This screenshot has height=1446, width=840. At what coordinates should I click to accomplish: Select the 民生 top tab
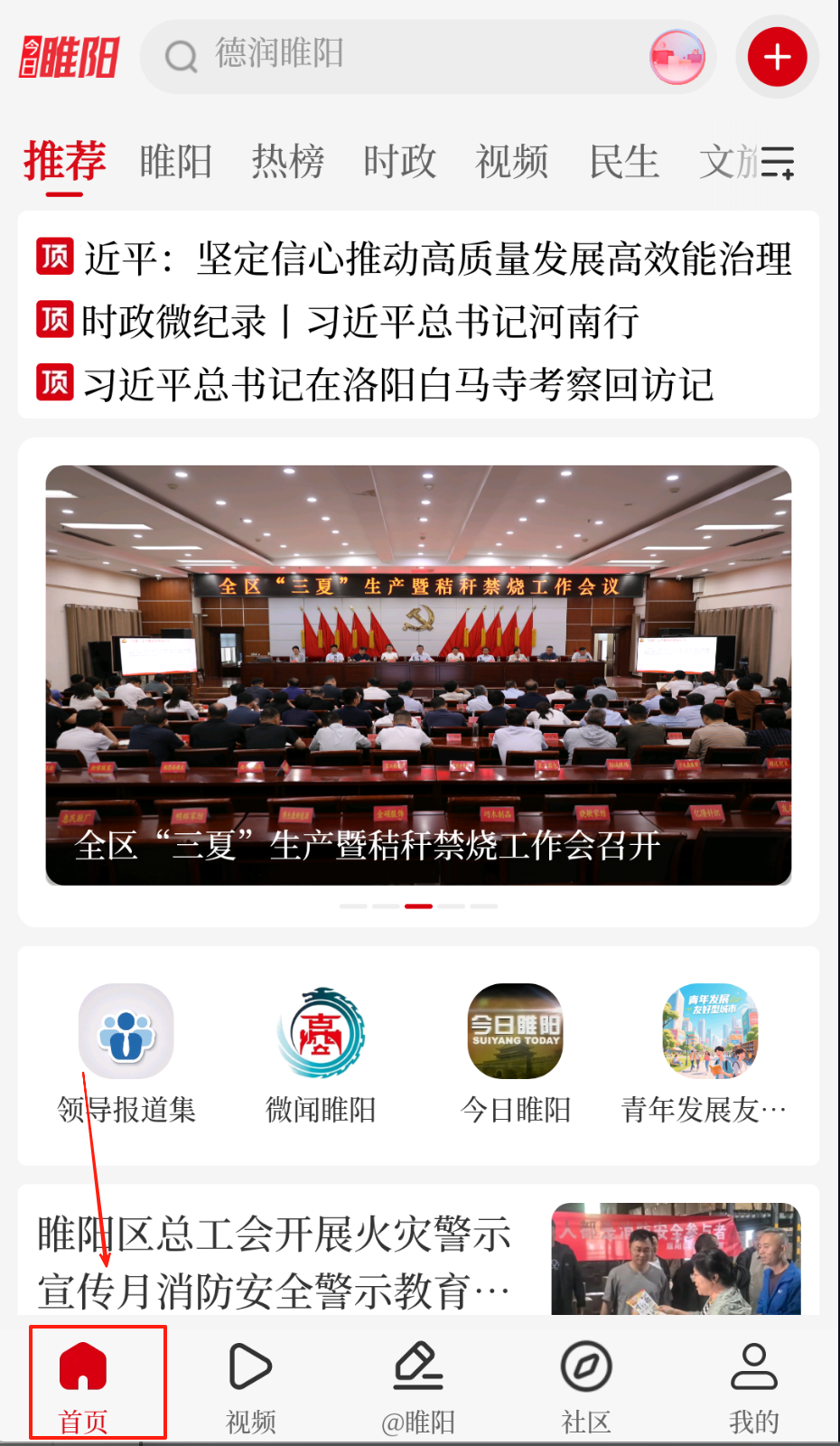(x=623, y=163)
